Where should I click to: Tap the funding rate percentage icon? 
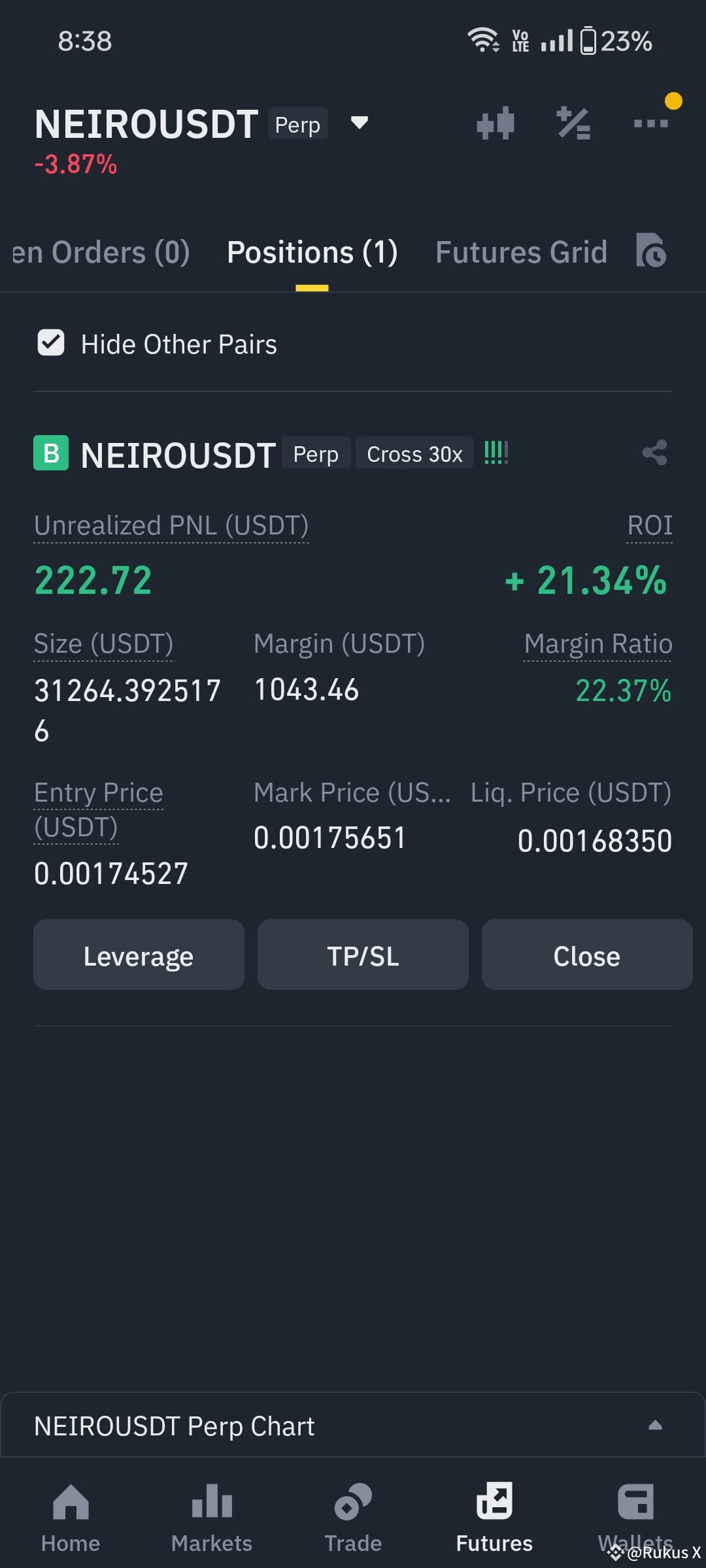point(573,122)
